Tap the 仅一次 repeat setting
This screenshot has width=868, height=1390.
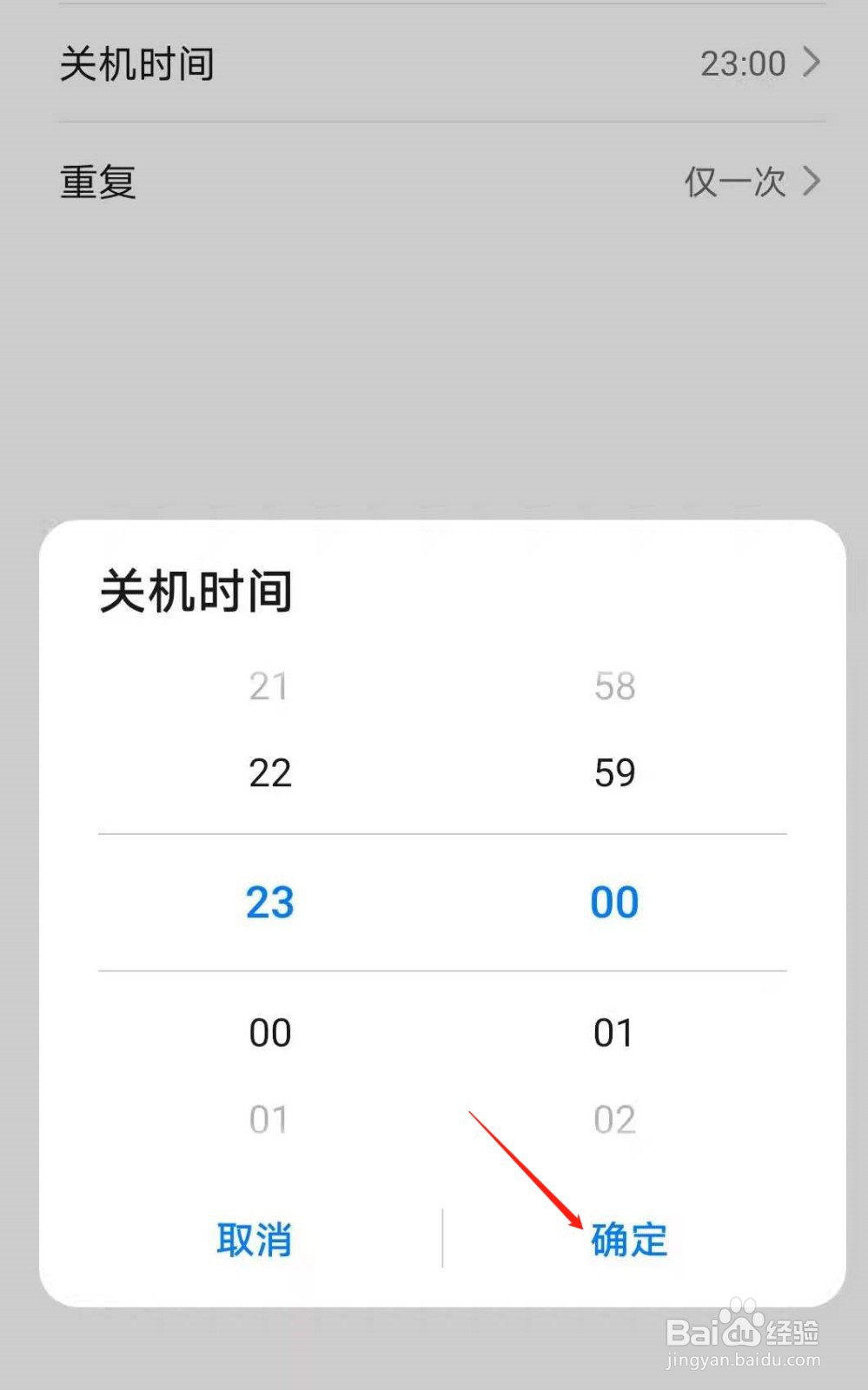click(737, 182)
